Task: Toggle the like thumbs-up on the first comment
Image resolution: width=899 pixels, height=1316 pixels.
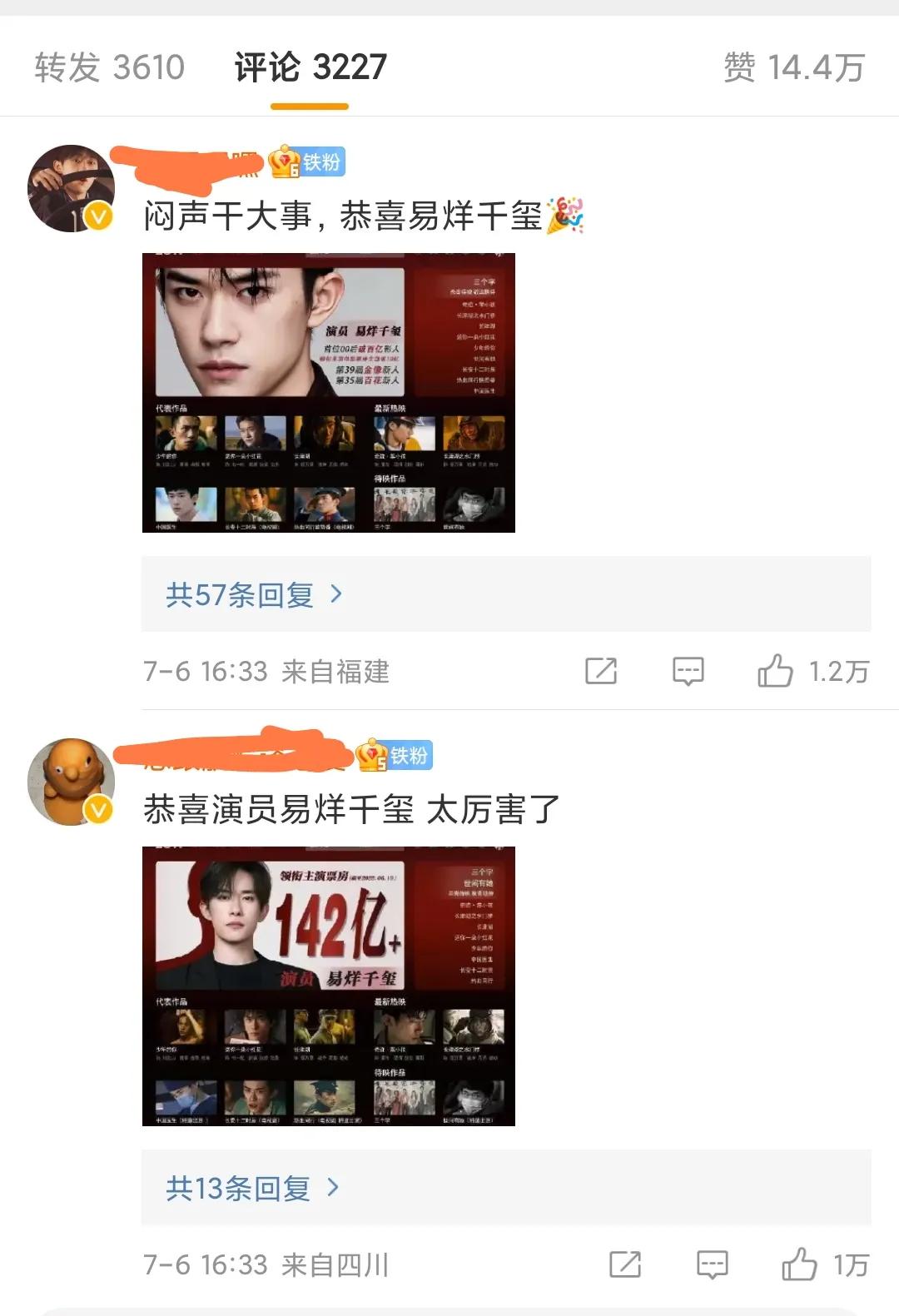Action: (776, 672)
